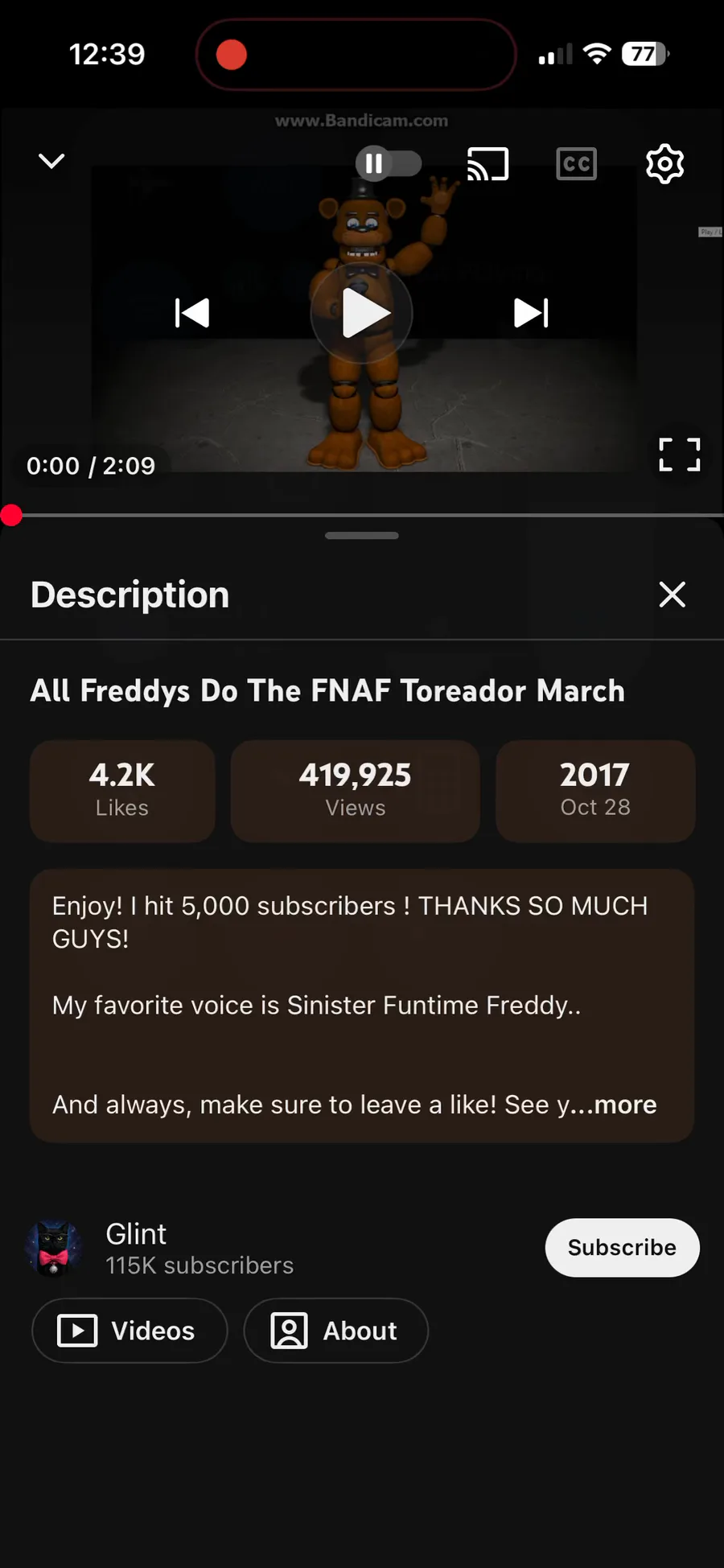
Task: Minimize the video player with the down chevron
Action: pyautogui.click(x=51, y=162)
